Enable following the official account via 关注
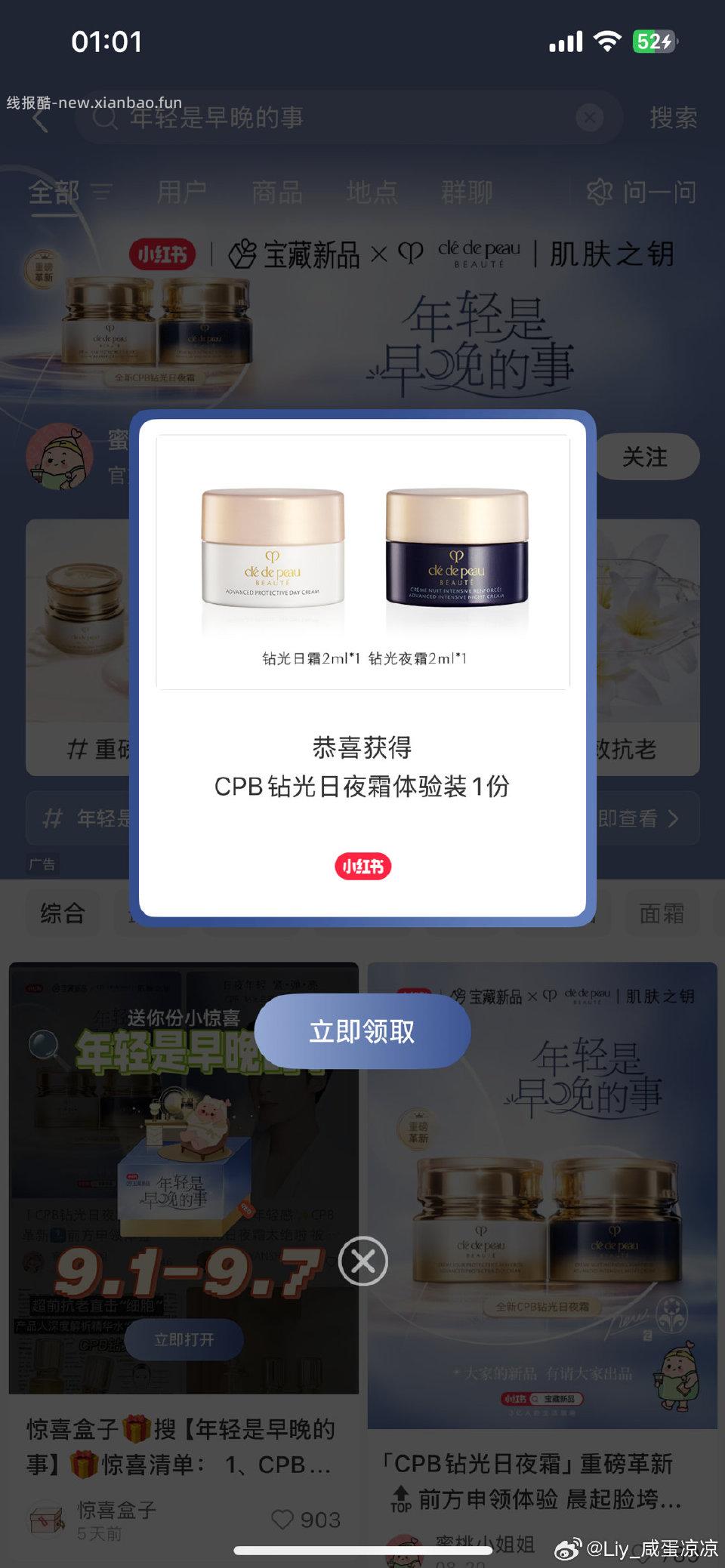The width and height of the screenshot is (725, 1568). [x=646, y=457]
